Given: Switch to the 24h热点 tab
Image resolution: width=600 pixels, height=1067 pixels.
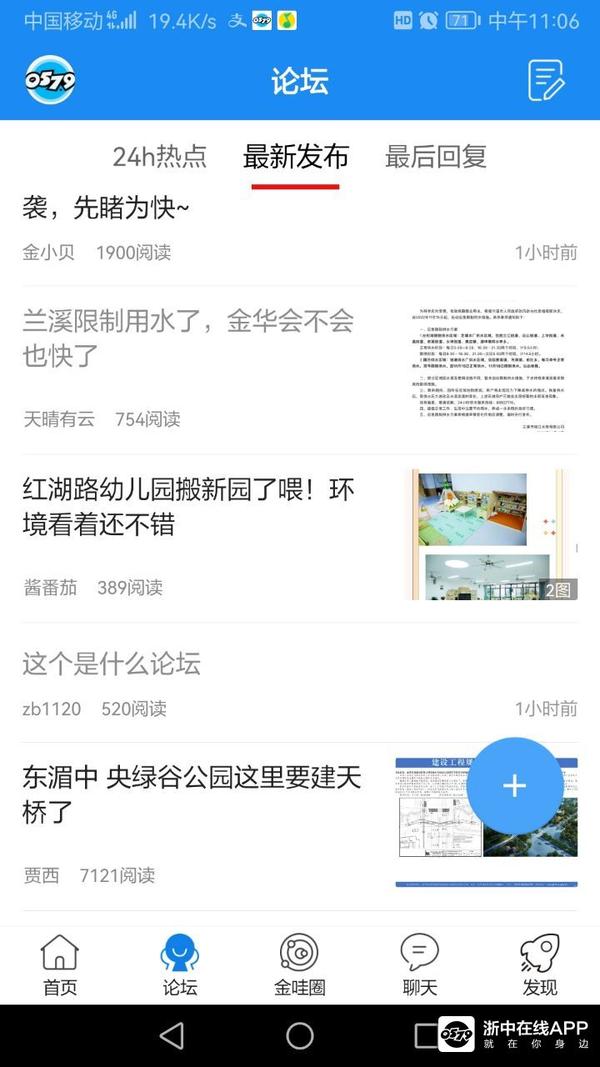Looking at the screenshot, I should coord(159,157).
